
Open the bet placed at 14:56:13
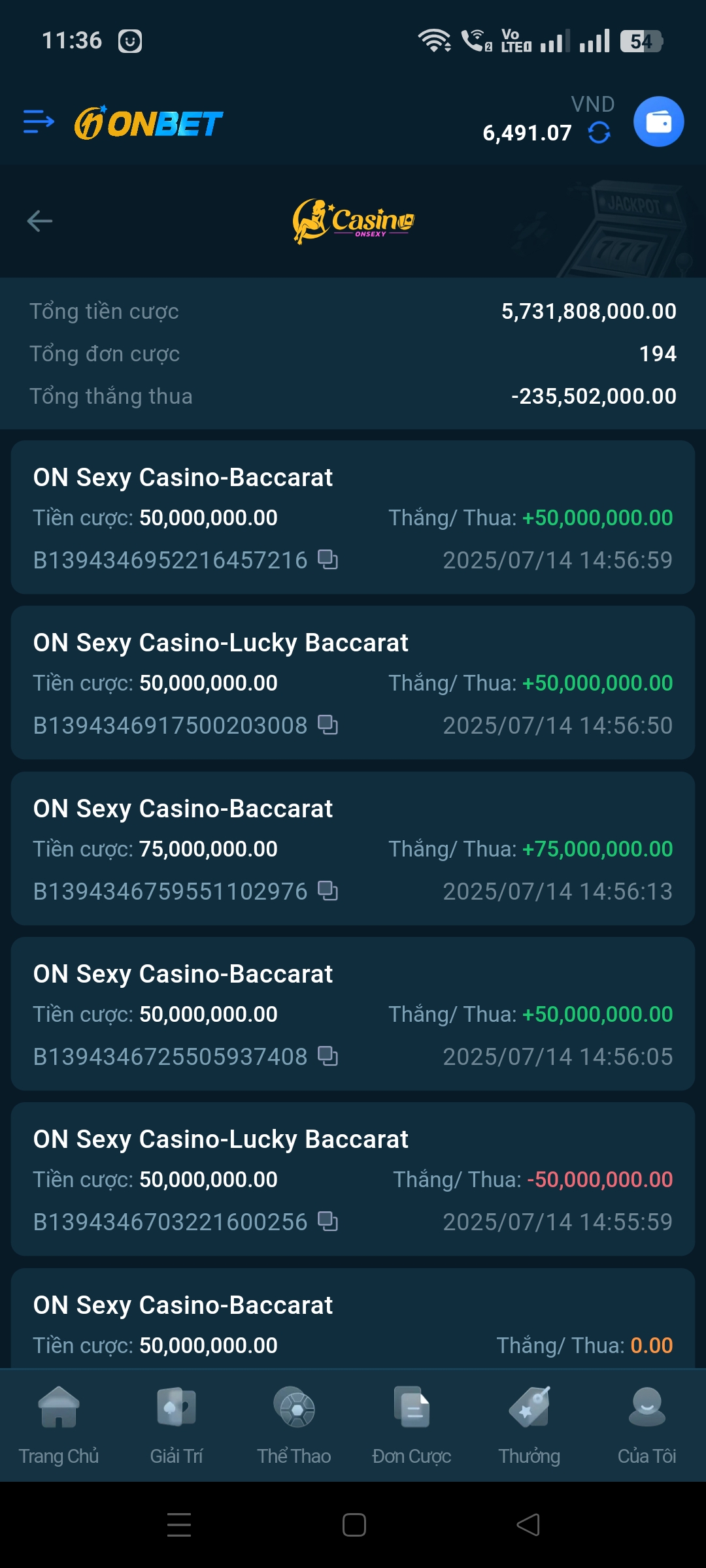pyautogui.click(x=353, y=848)
